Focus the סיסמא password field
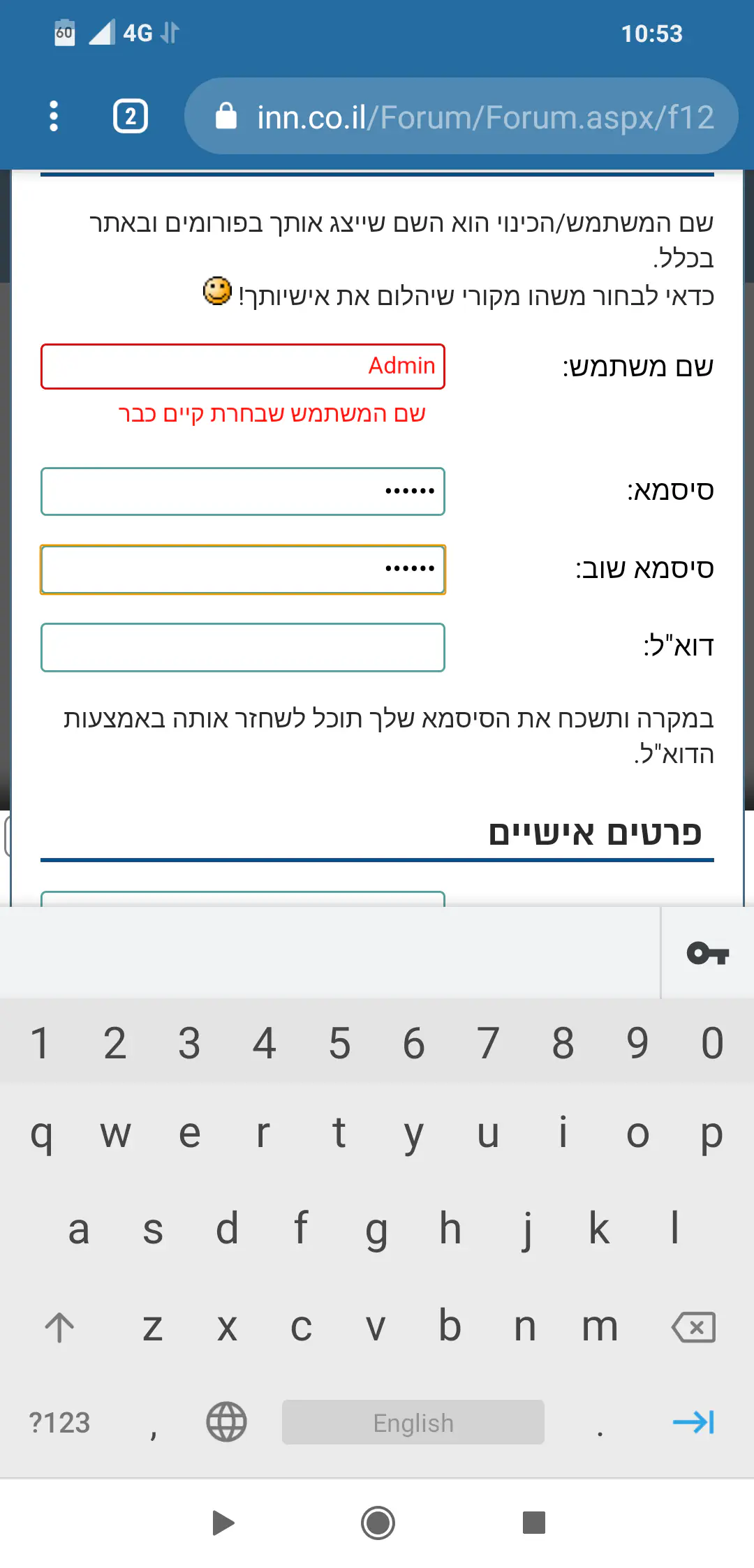Image resolution: width=754 pixels, height=1568 pixels. point(243,491)
